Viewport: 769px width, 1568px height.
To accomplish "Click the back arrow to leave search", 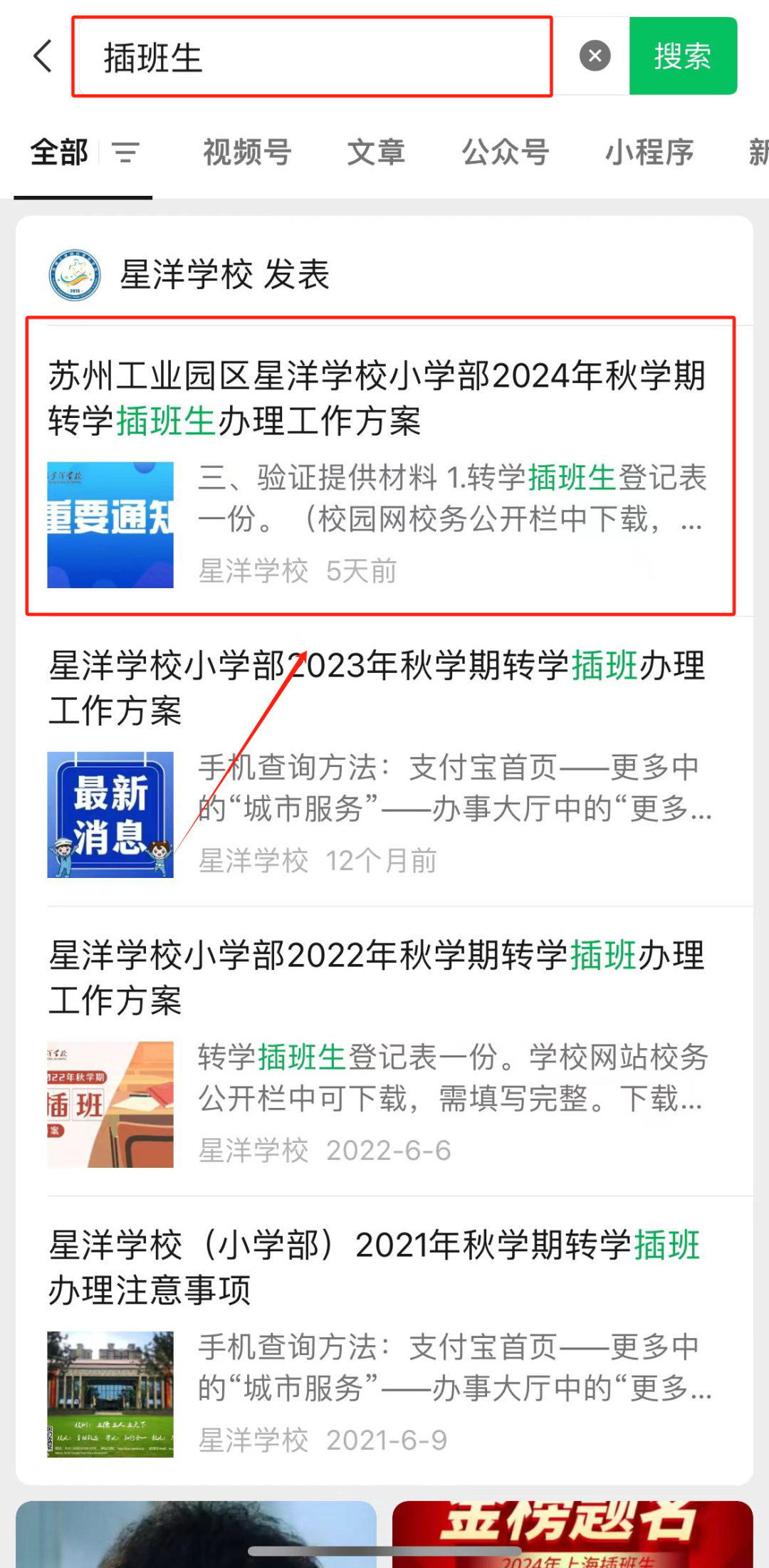I will [41, 57].
